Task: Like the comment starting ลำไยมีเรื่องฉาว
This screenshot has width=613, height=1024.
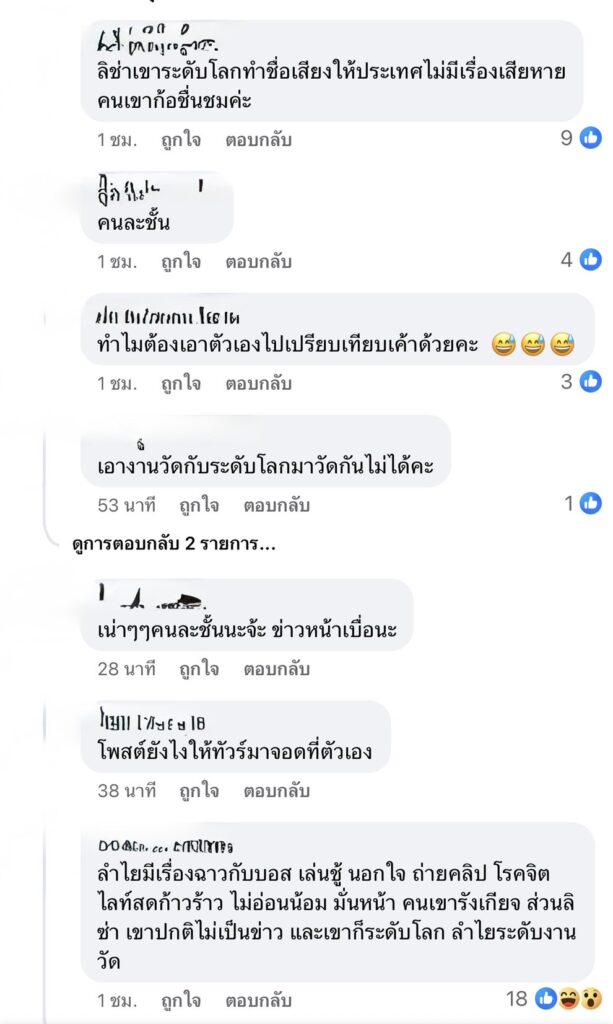Action: pyautogui.click(x=181, y=999)
